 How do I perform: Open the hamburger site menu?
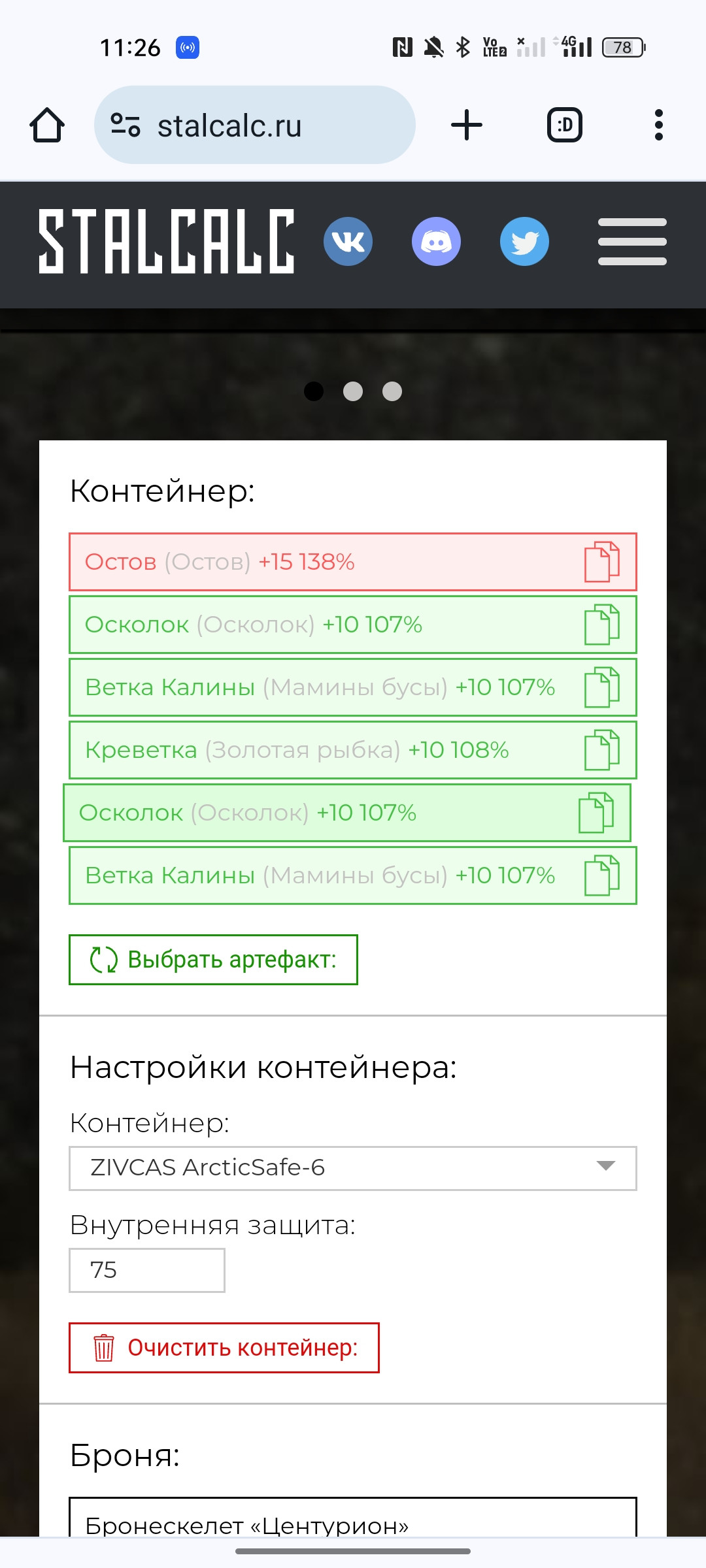(632, 241)
